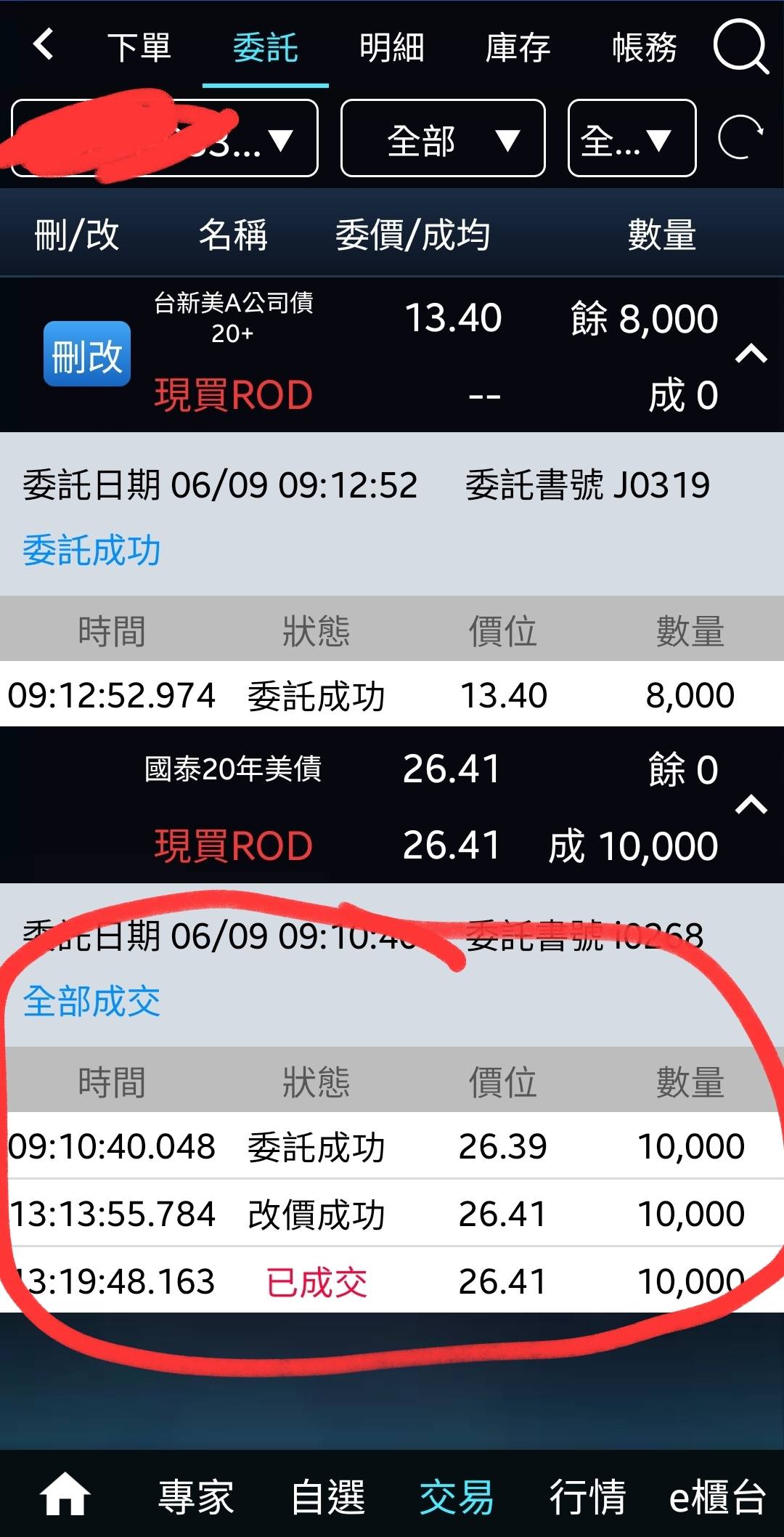Open the 自選 bottom tab
The image size is (784, 1537).
(327, 1497)
